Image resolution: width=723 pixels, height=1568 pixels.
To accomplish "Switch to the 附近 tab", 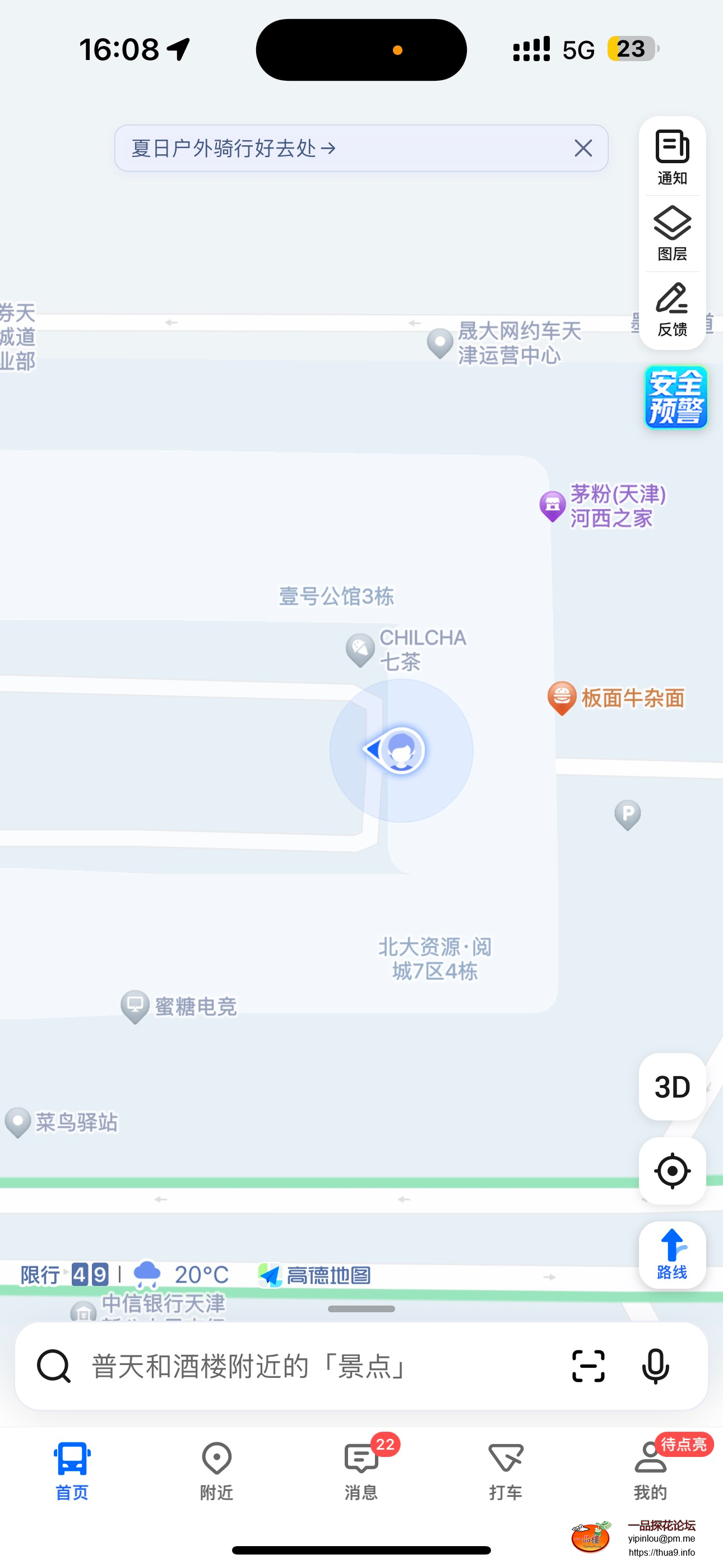I will (217, 1470).
